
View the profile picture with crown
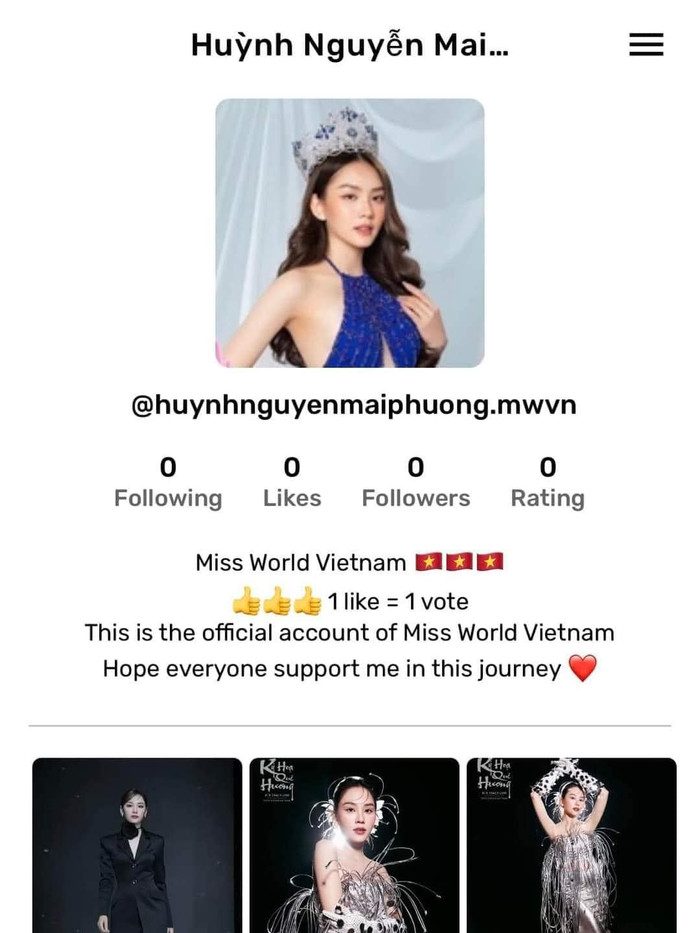pyautogui.click(x=350, y=233)
